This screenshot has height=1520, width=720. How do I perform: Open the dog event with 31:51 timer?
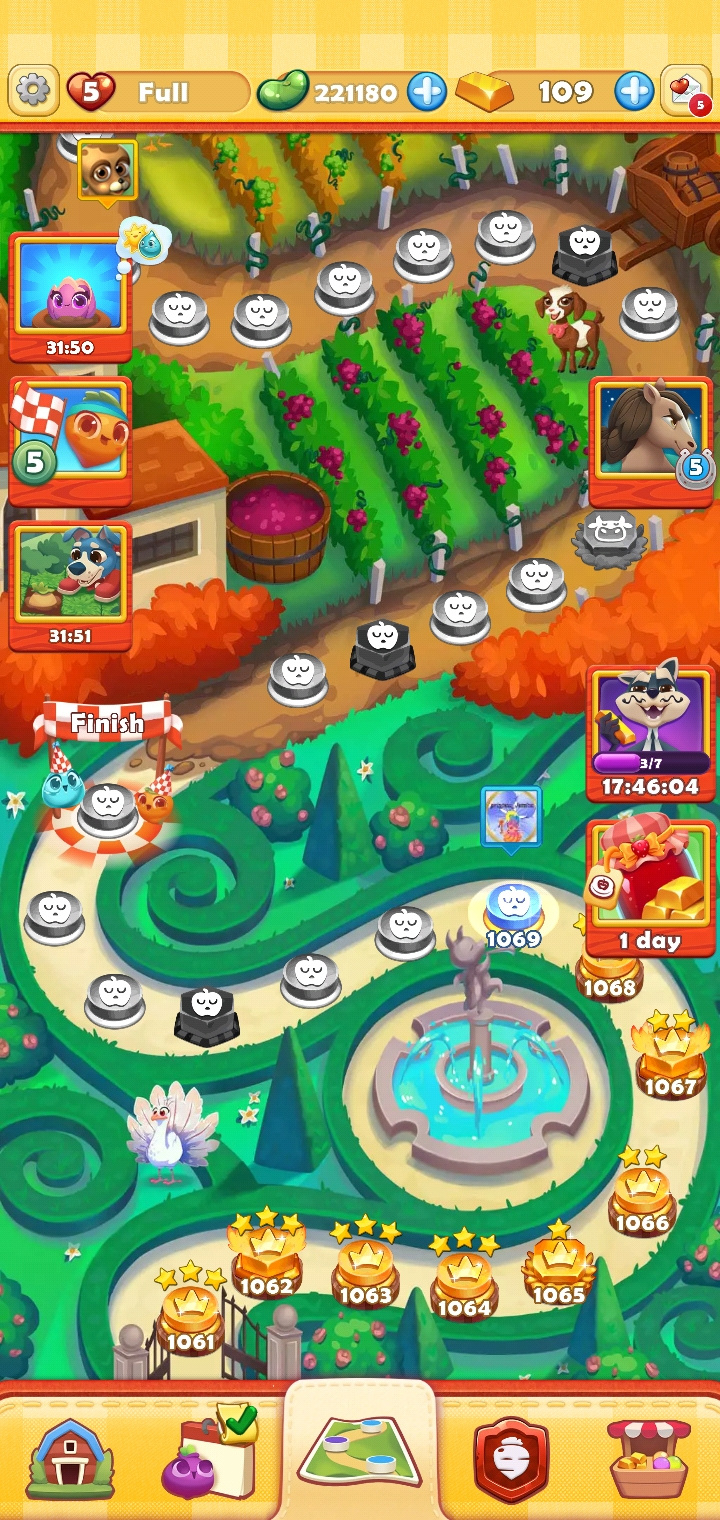70,585
